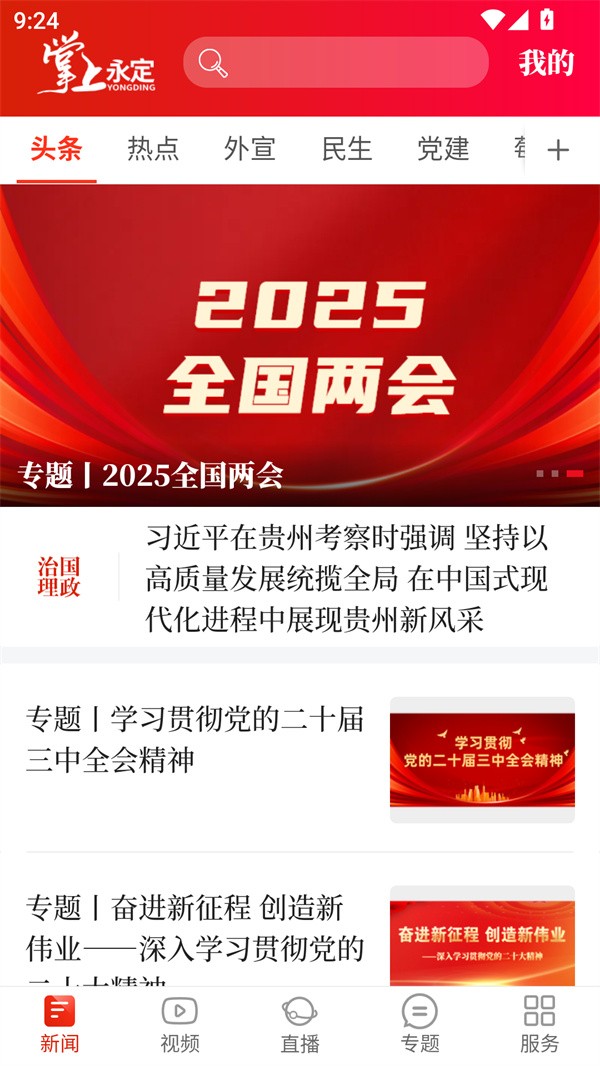Switch to the 视频 bottom tab
The height and width of the screenshot is (1066, 600).
tap(180, 1025)
